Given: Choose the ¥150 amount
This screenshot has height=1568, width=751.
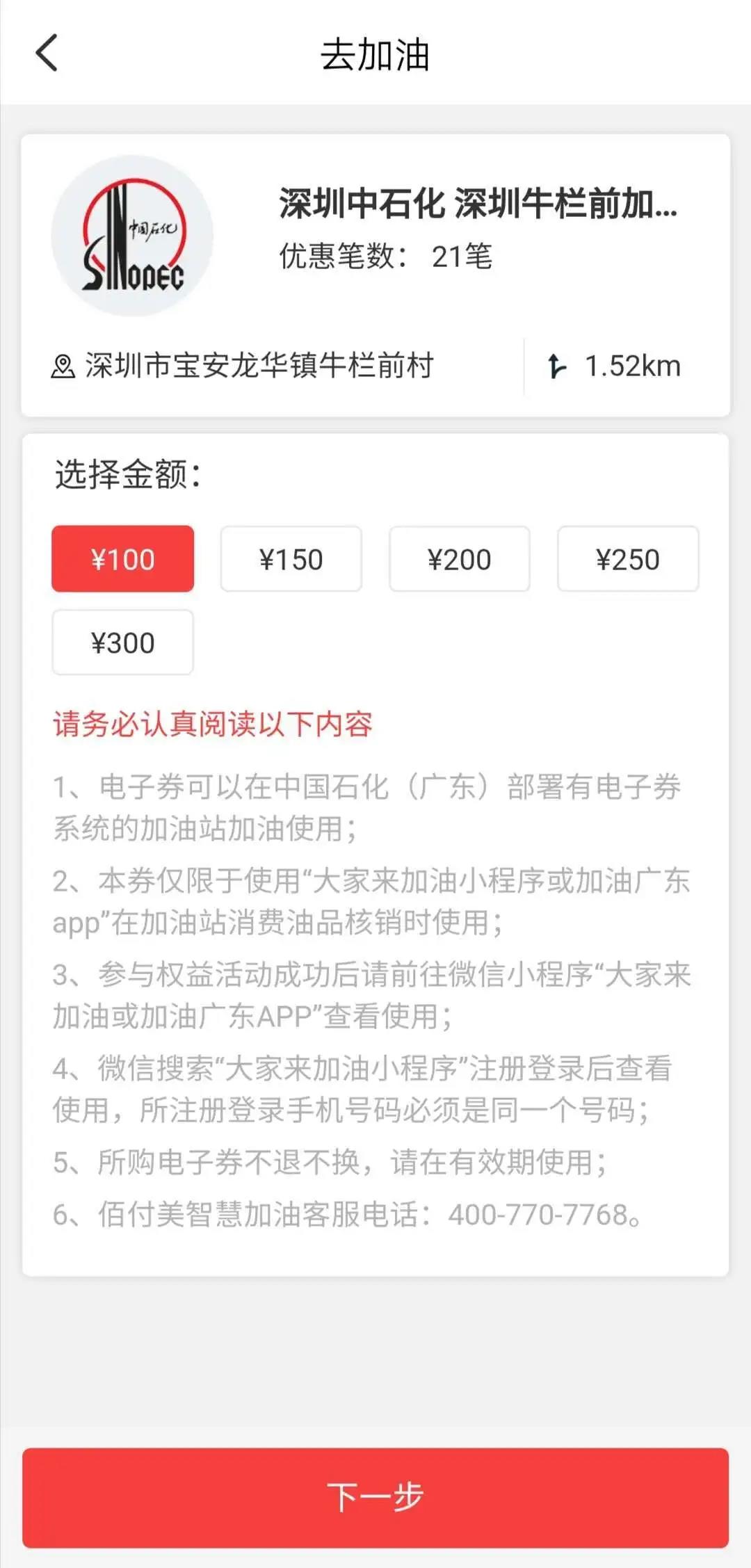Looking at the screenshot, I should 291,559.
